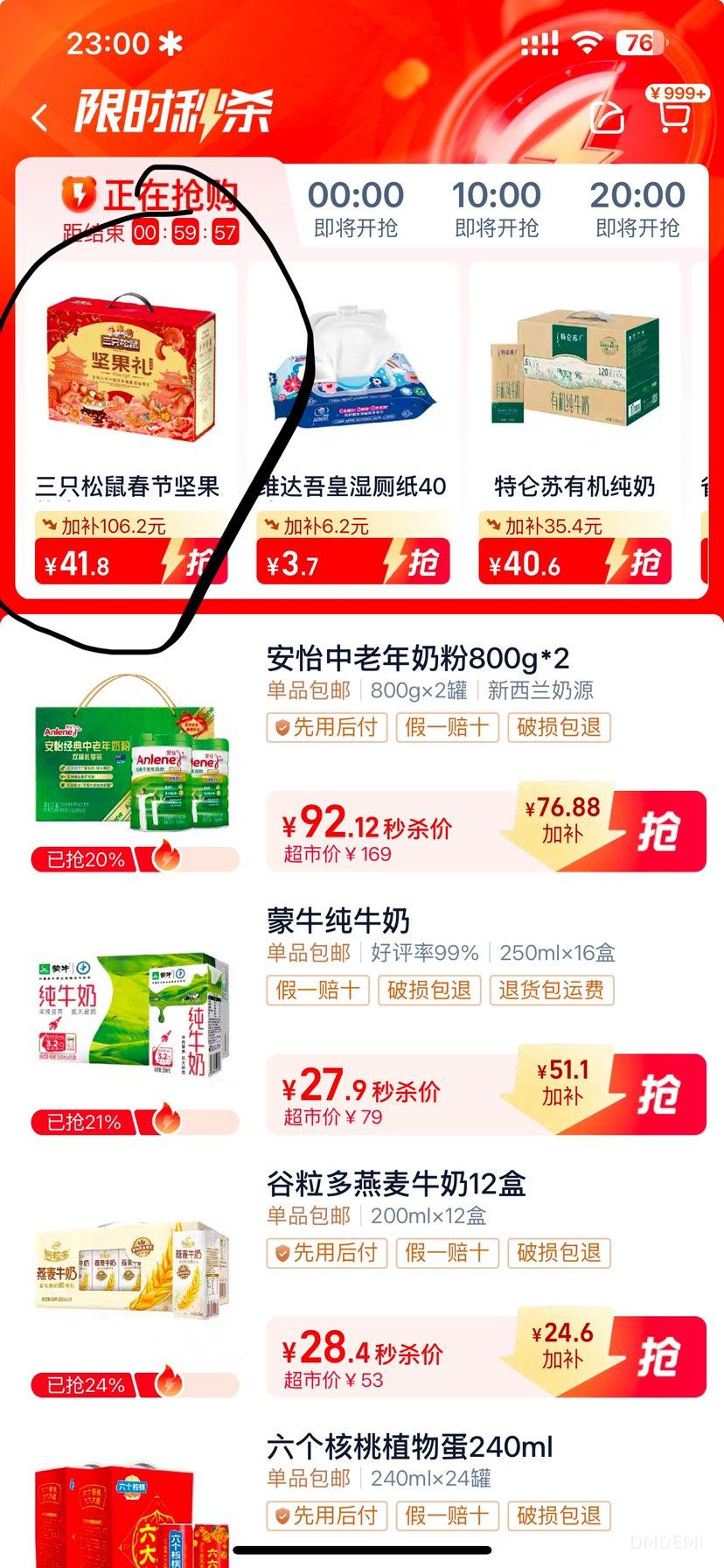Screen dimensions: 724x1568
Task: Tap the shield icon in 先用后付 tag
Action: [281, 728]
